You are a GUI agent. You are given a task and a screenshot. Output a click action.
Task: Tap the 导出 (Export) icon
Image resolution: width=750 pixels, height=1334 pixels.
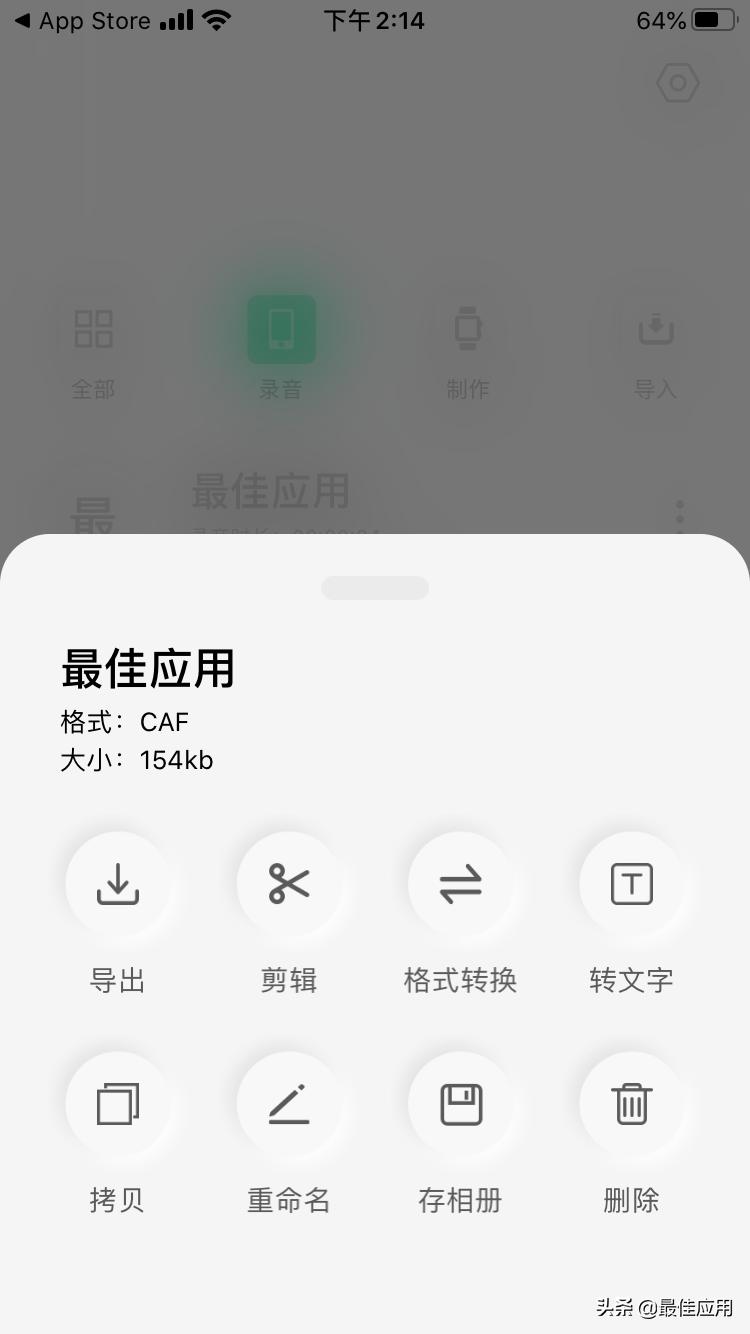119,884
